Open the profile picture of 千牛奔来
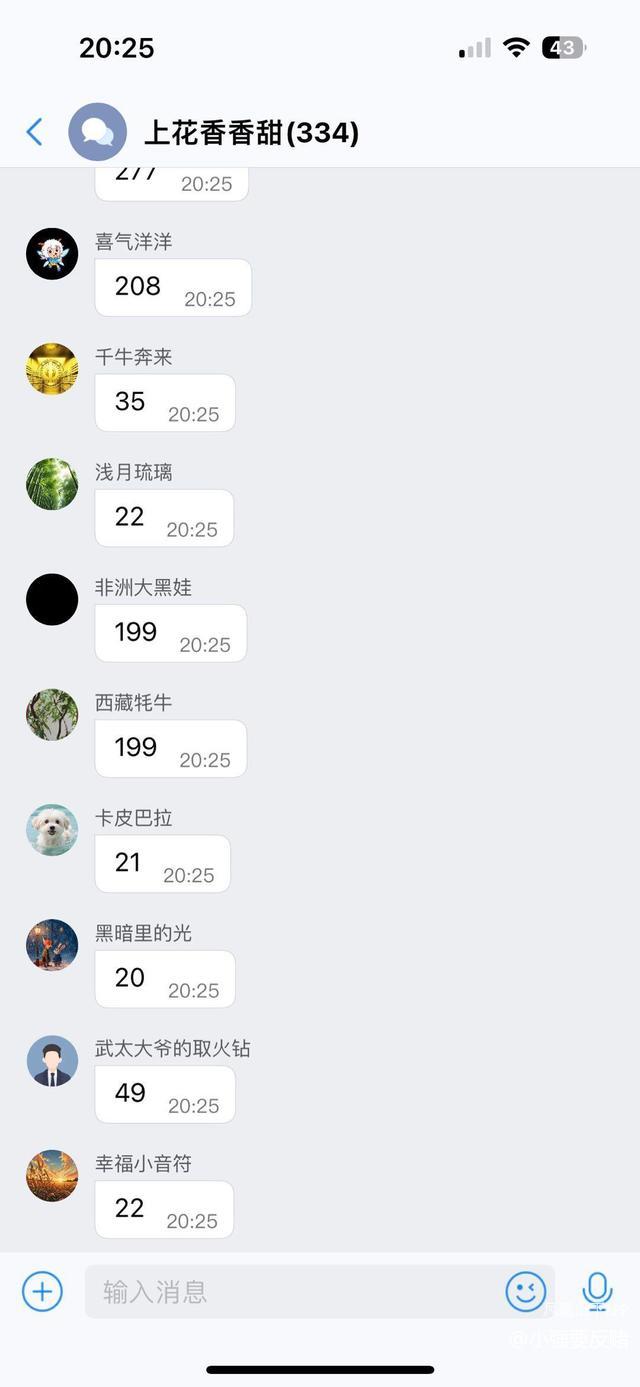640x1387 pixels. coord(52,369)
